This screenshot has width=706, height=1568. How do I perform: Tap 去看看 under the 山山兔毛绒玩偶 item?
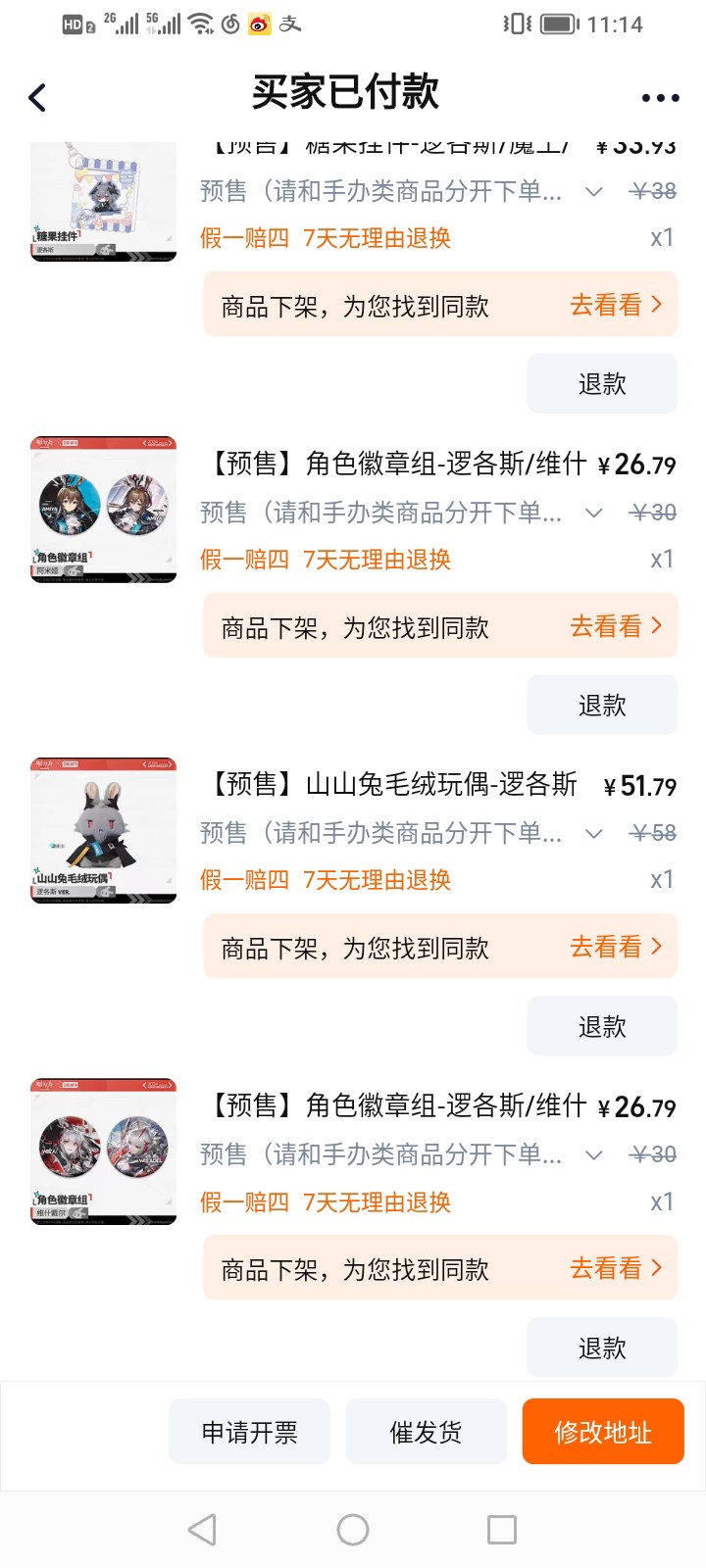[x=616, y=947]
